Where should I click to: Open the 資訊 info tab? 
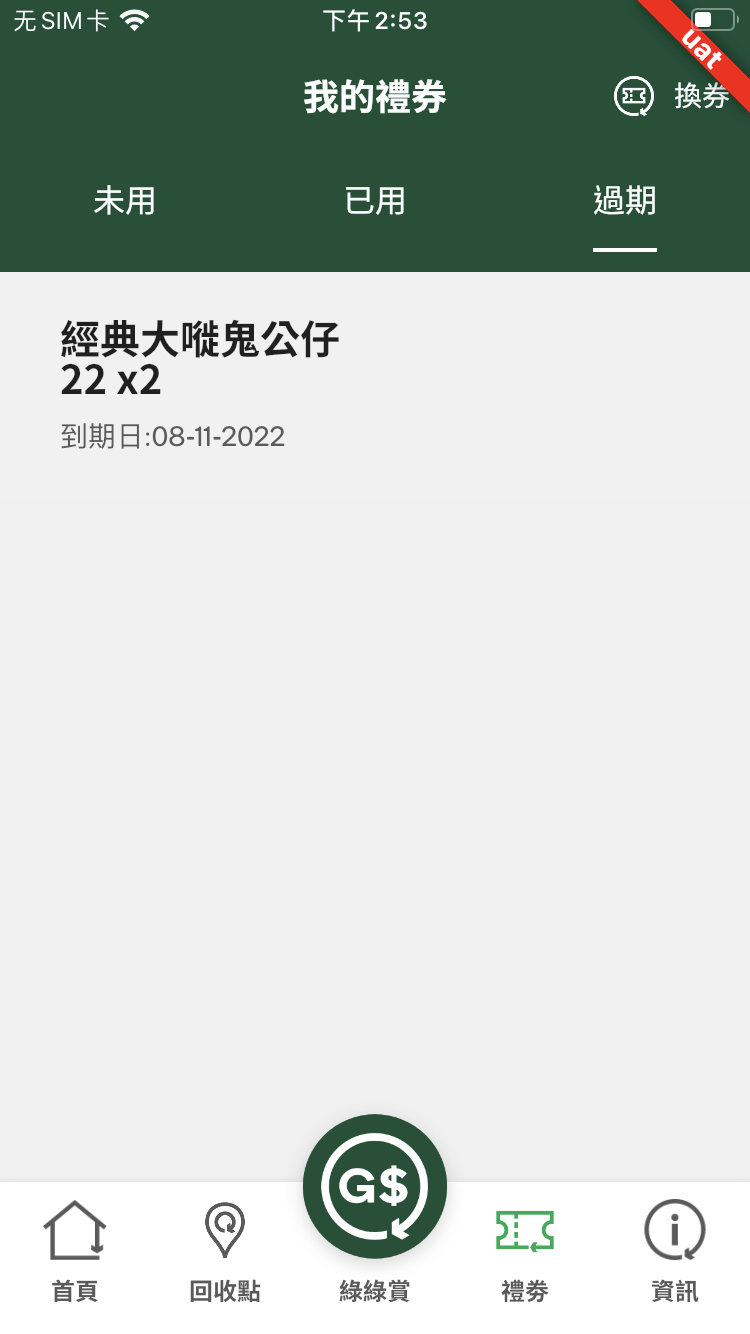[x=675, y=1252]
